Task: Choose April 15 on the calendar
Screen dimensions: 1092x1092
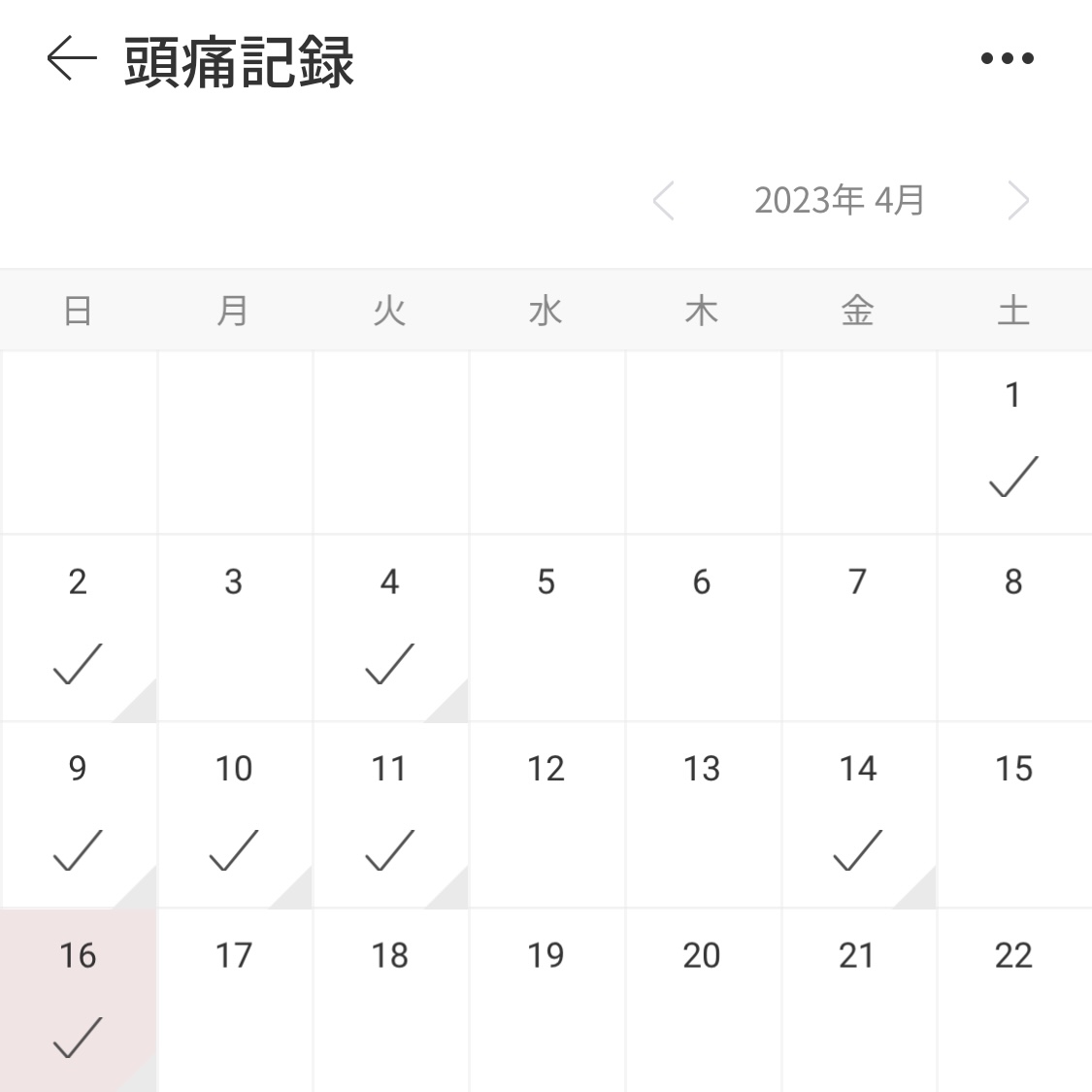Action: pos(1013,813)
